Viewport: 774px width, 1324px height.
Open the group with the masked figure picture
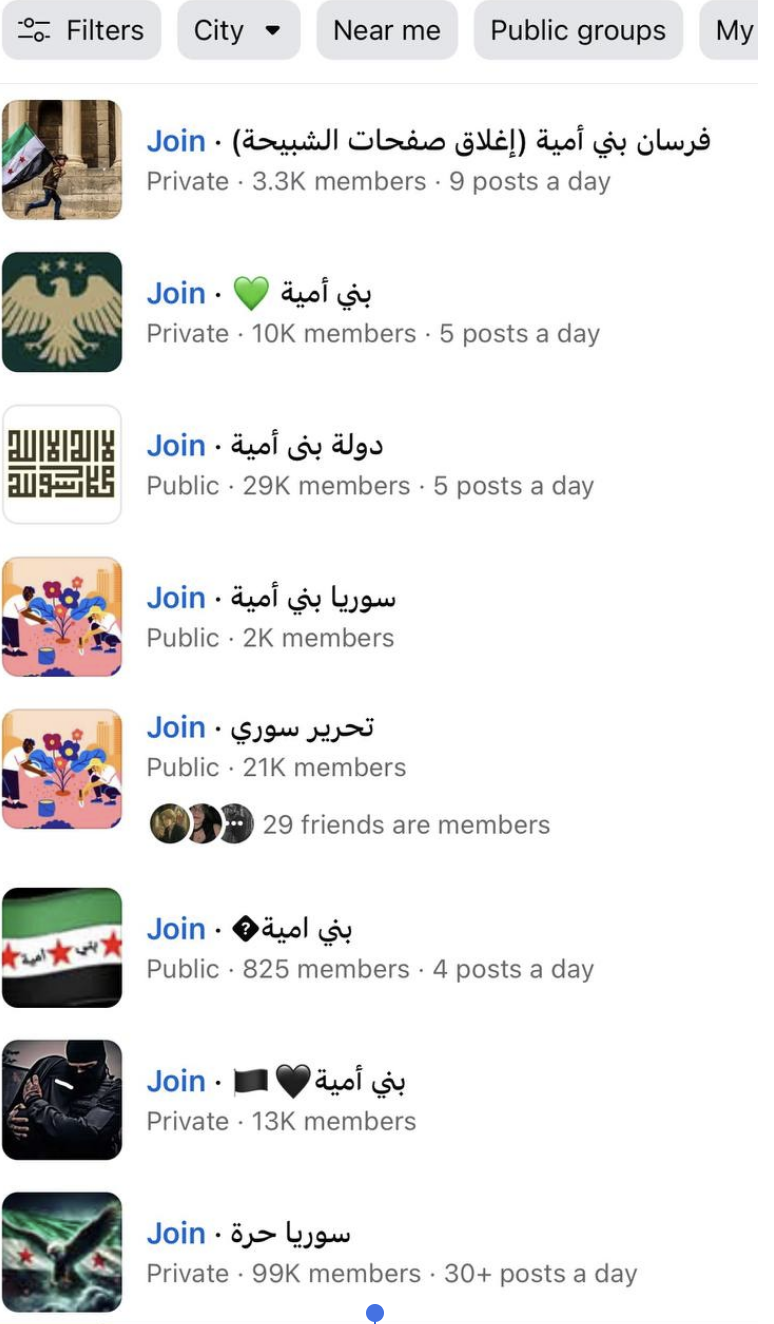point(62,1100)
